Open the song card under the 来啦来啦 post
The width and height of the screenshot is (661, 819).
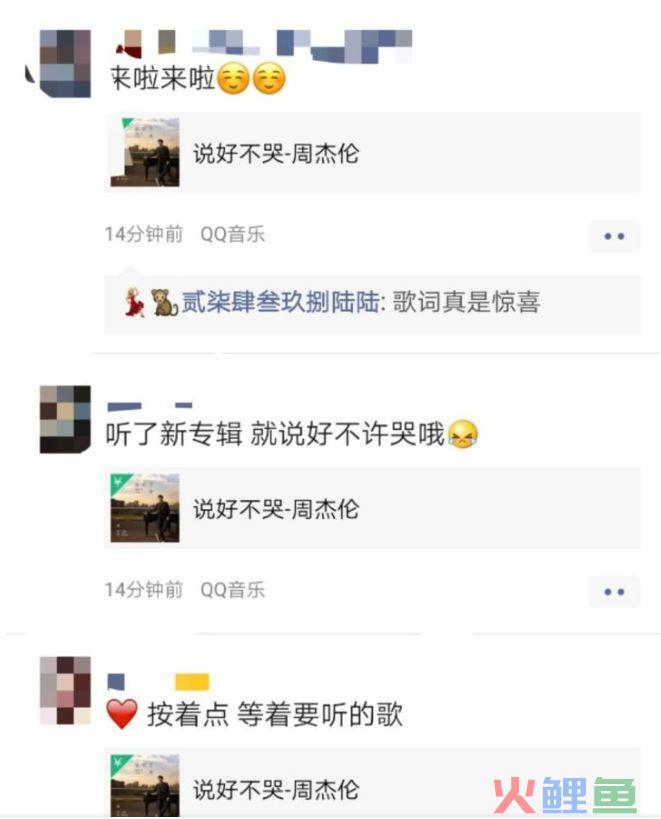(x=372, y=153)
